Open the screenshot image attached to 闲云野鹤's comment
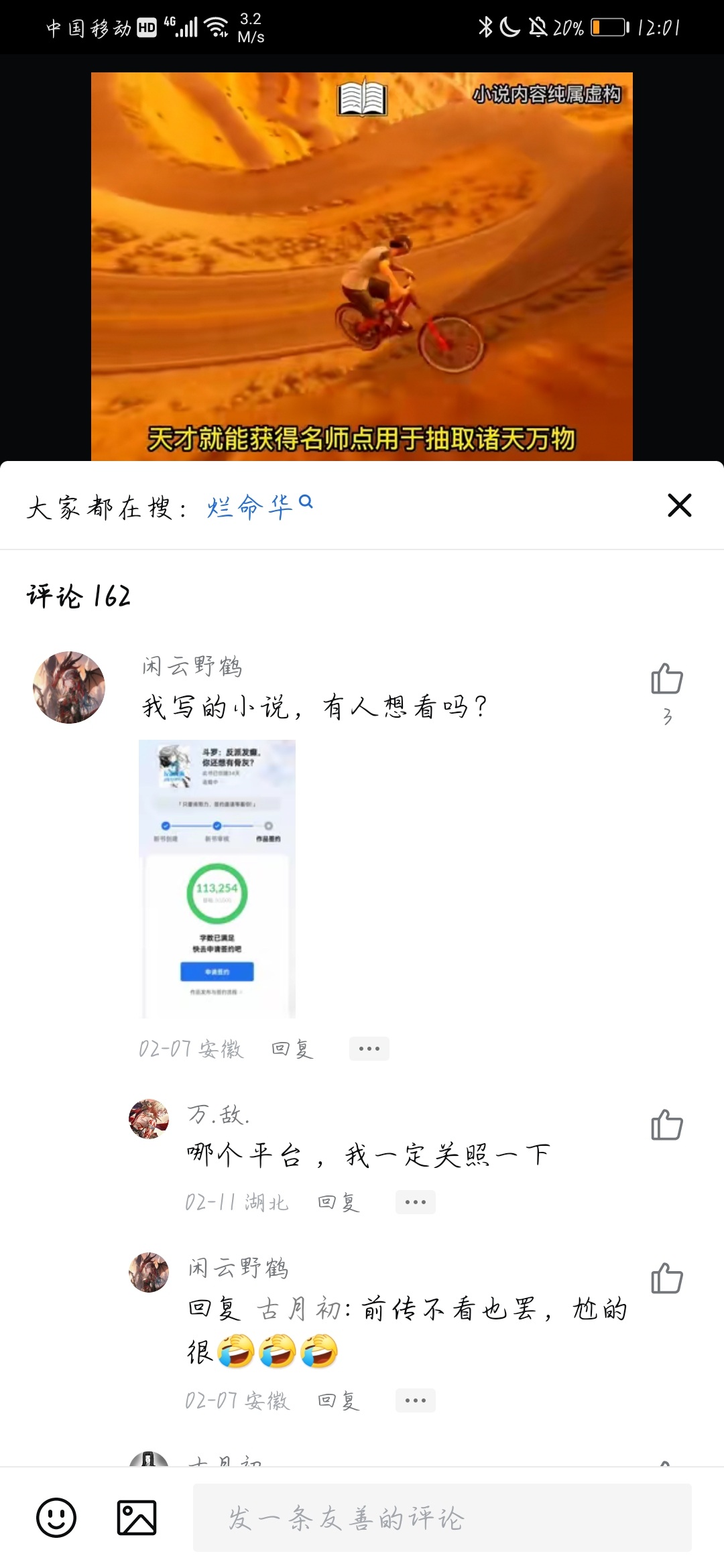The height and width of the screenshot is (1568, 724). [217, 878]
